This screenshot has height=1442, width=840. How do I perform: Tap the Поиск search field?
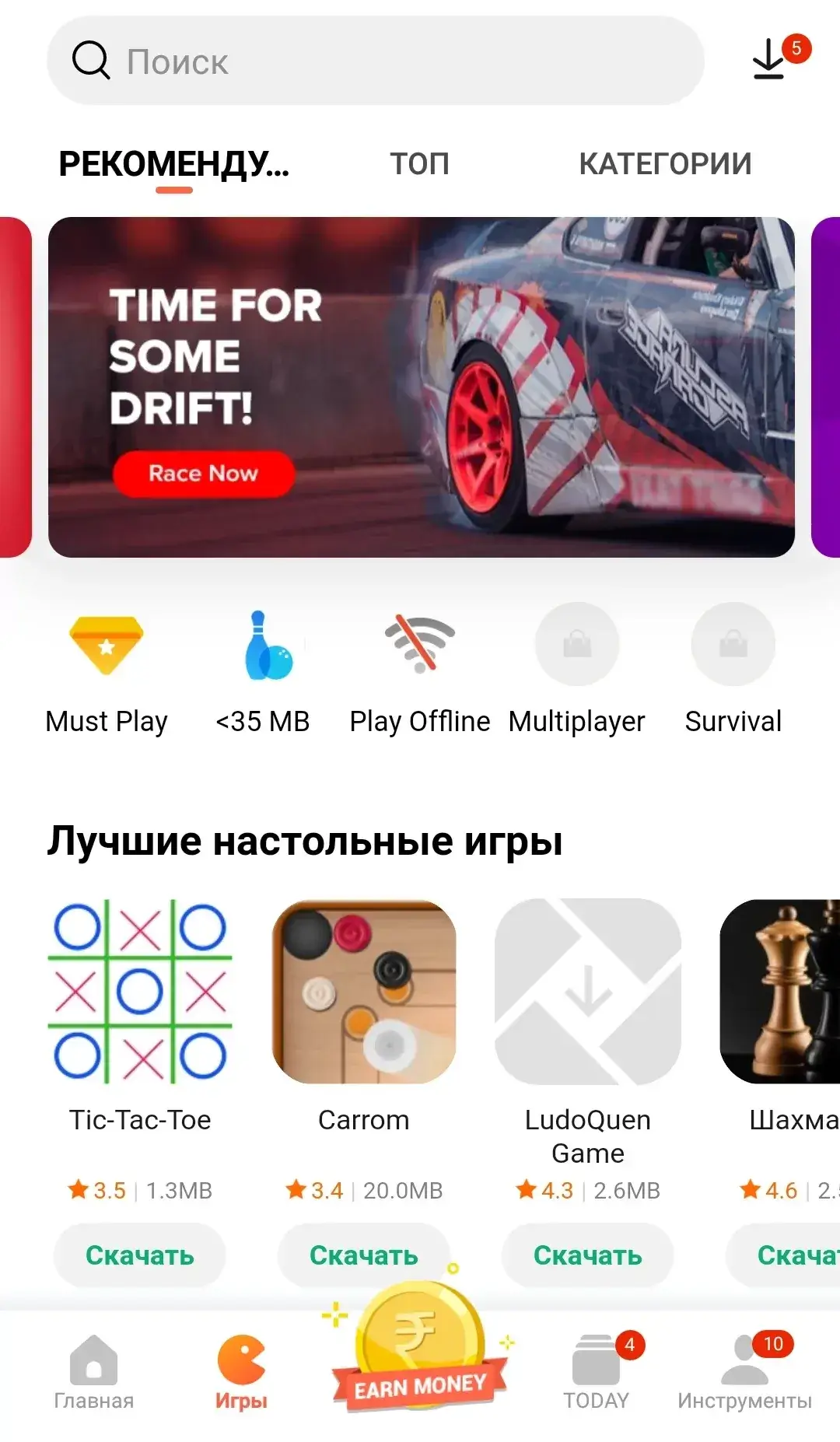point(373,61)
